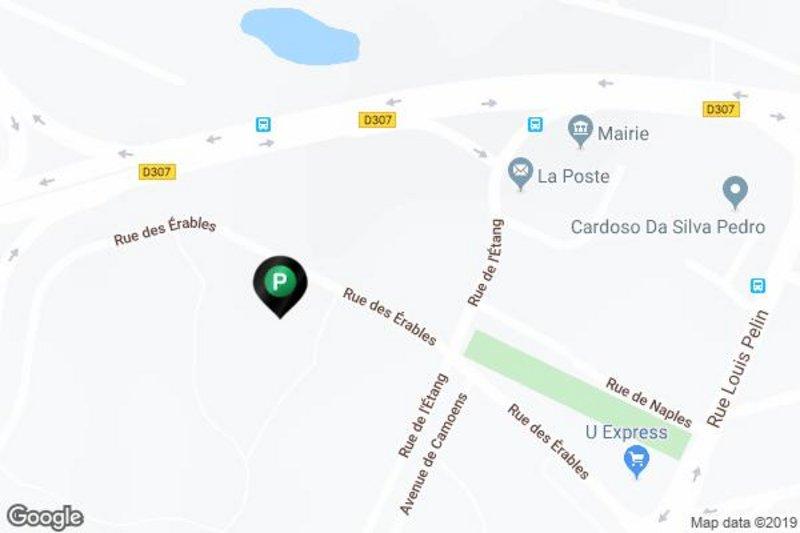Select the La Poste marker
800x533 pixels.
[x=520, y=174]
